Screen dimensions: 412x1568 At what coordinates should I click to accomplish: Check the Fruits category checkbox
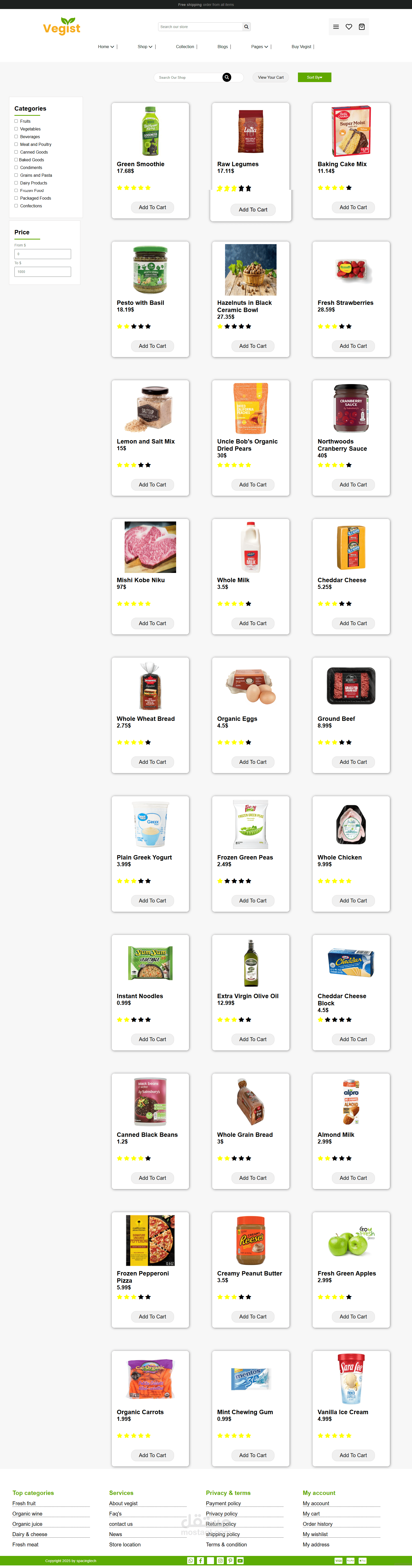click(x=16, y=121)
